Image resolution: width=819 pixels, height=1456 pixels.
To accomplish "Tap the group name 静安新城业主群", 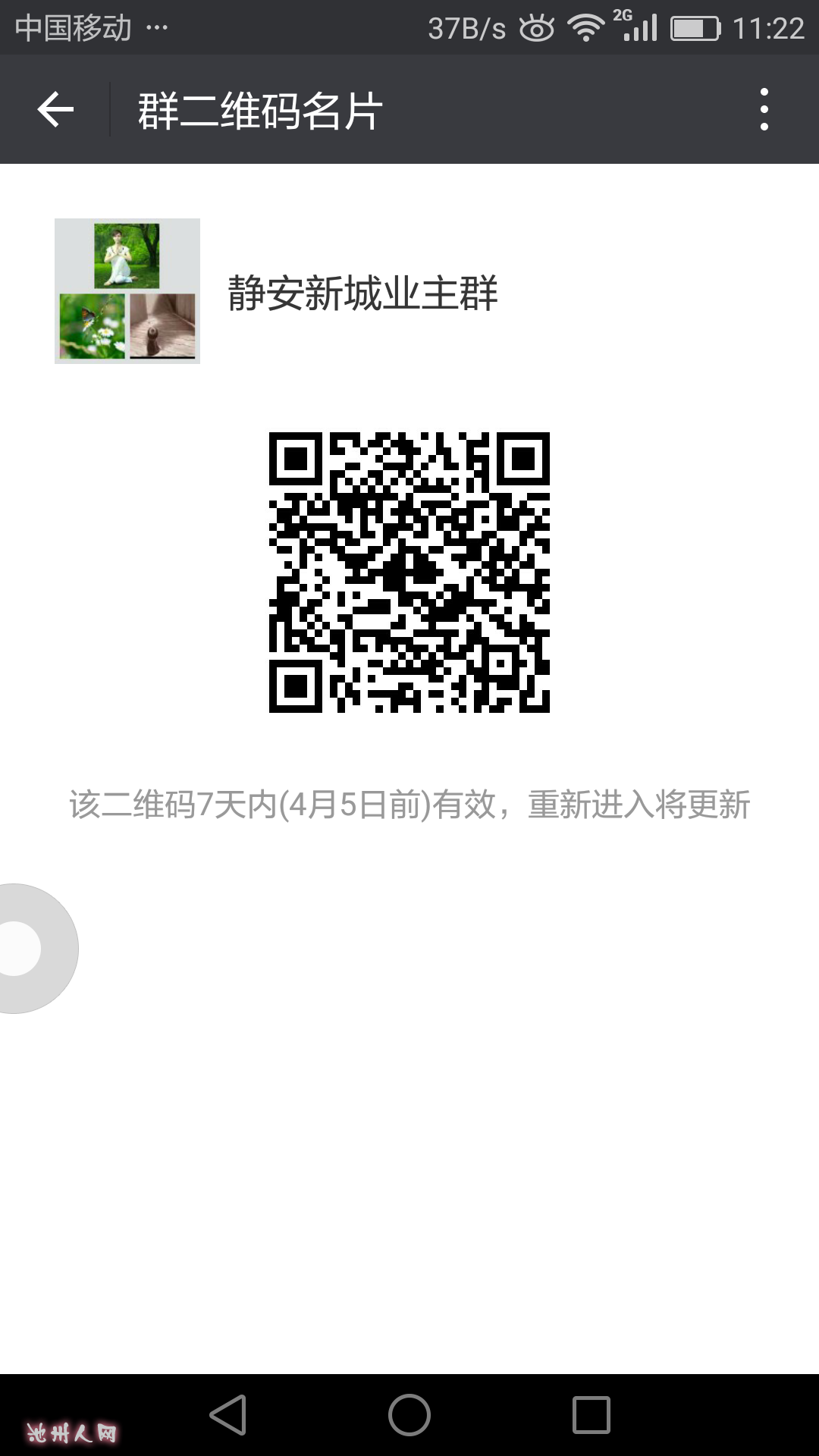I will click(362, 296).
